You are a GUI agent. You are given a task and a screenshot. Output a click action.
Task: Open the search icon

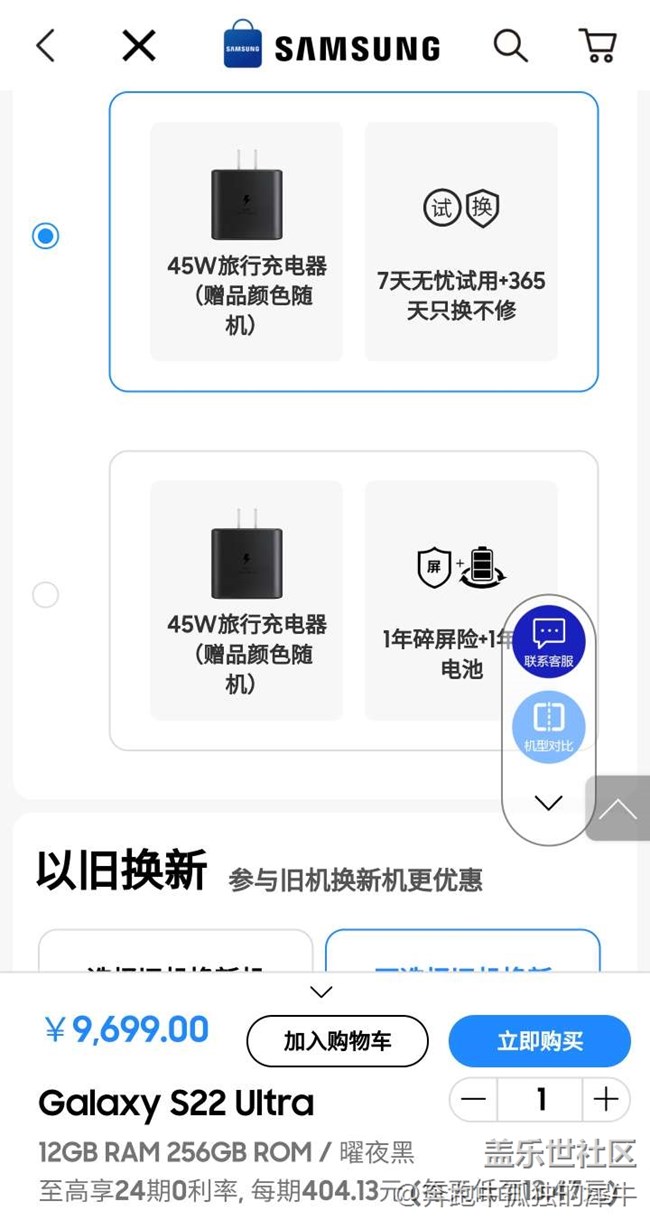click(x=510, y=45)
